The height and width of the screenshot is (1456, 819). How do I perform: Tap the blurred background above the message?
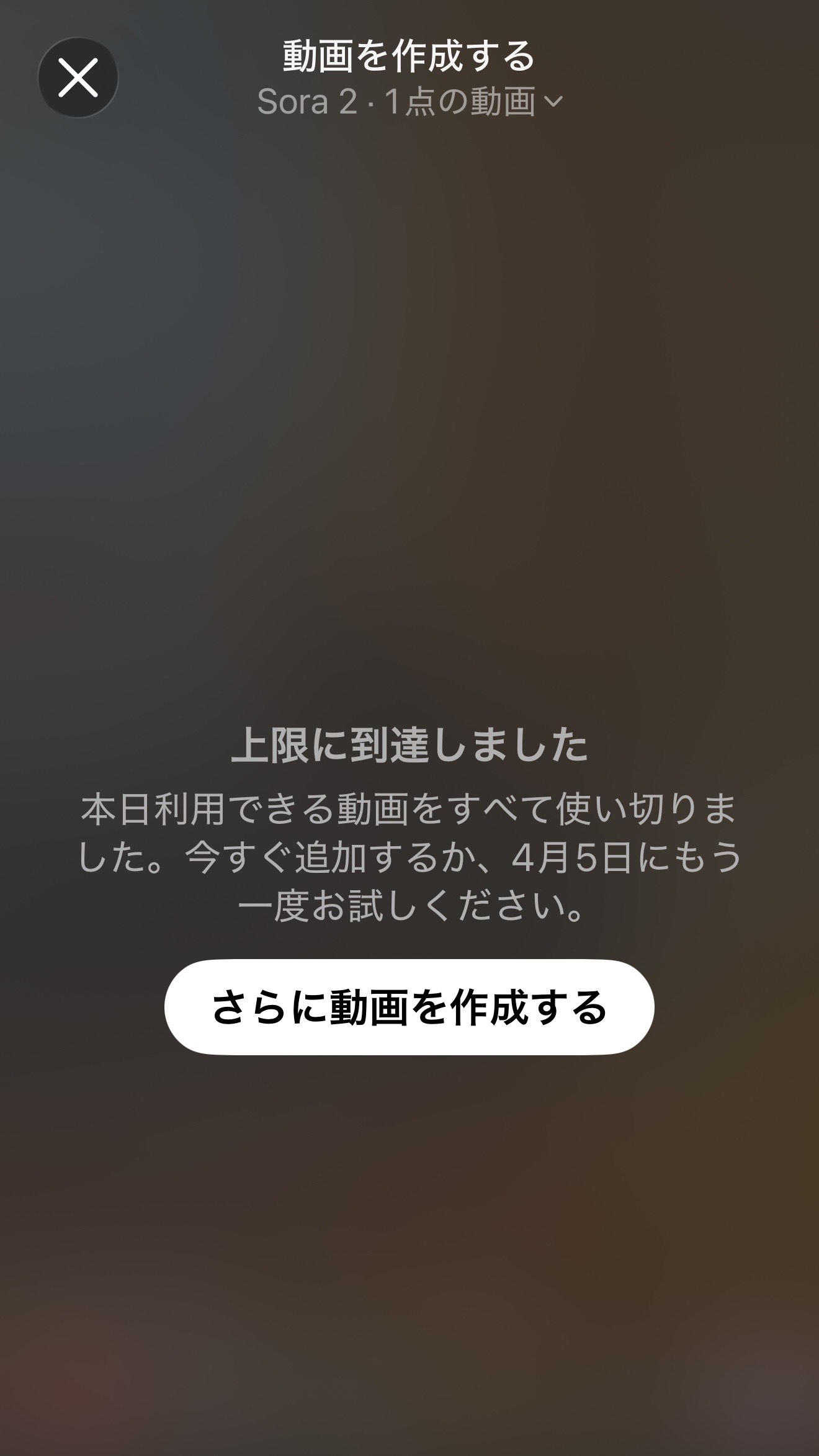coord(409,434)
